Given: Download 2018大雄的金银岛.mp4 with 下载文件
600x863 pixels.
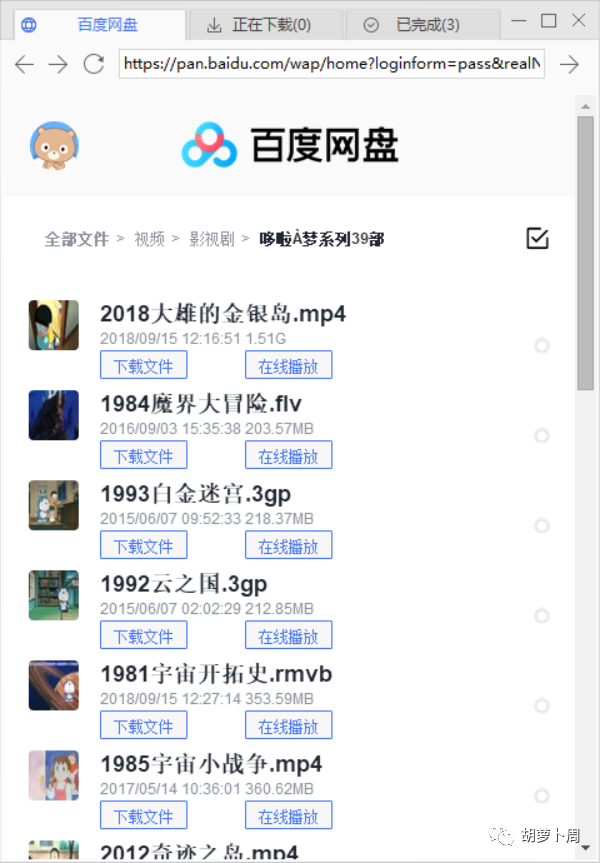Looking at the screenshot, I should coord(143,366).
